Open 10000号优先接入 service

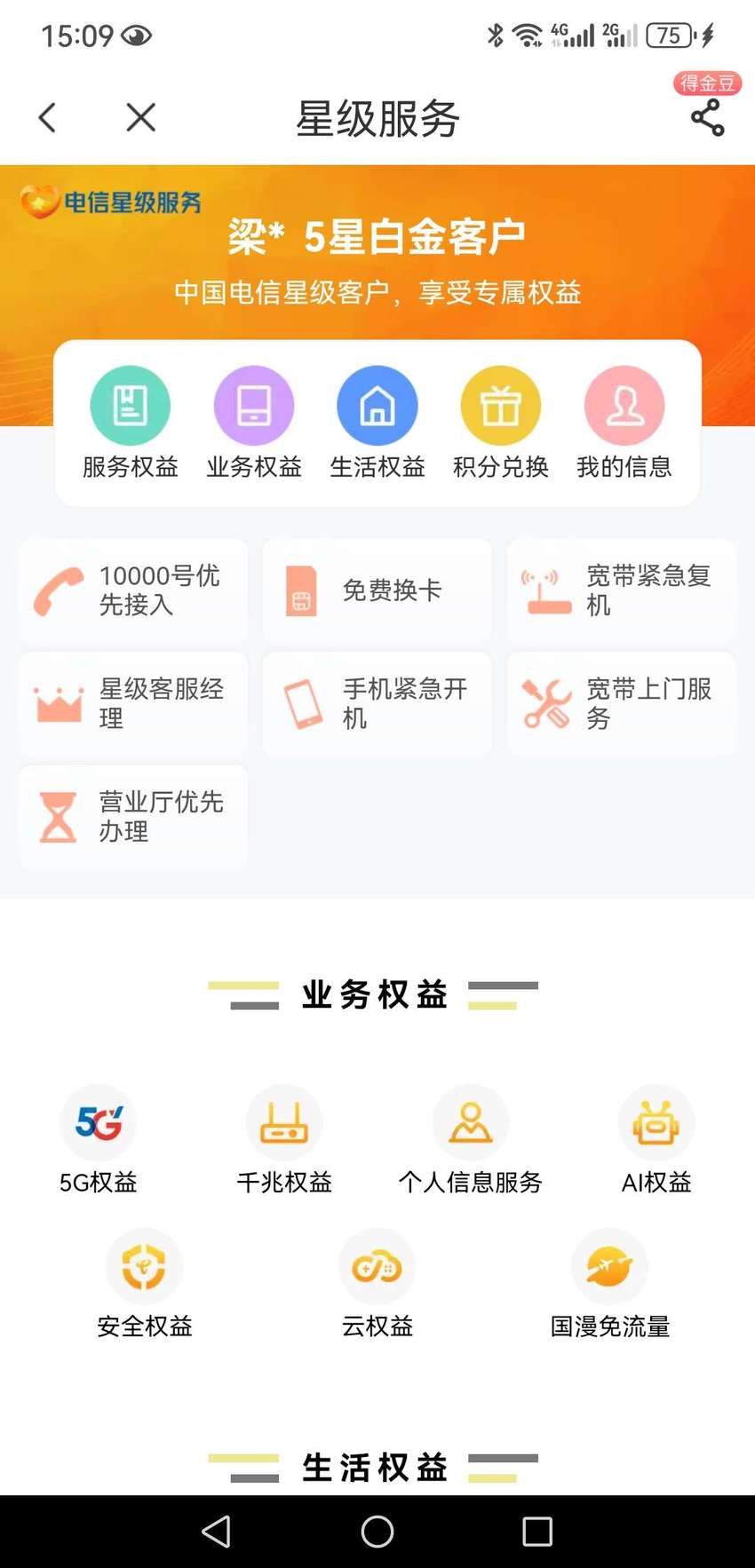(133, 590)
